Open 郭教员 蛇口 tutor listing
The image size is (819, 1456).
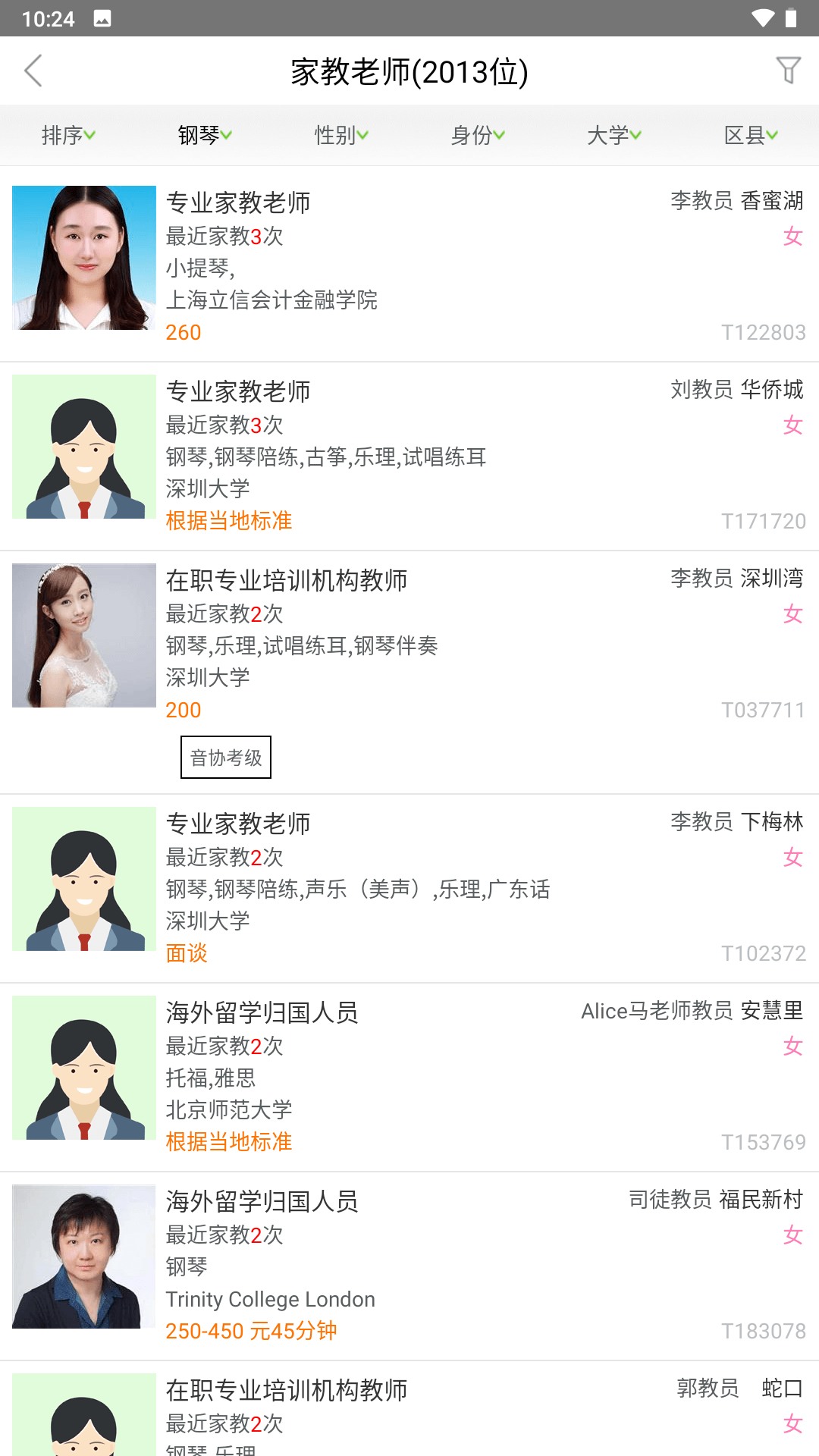tap(409, 1410)
